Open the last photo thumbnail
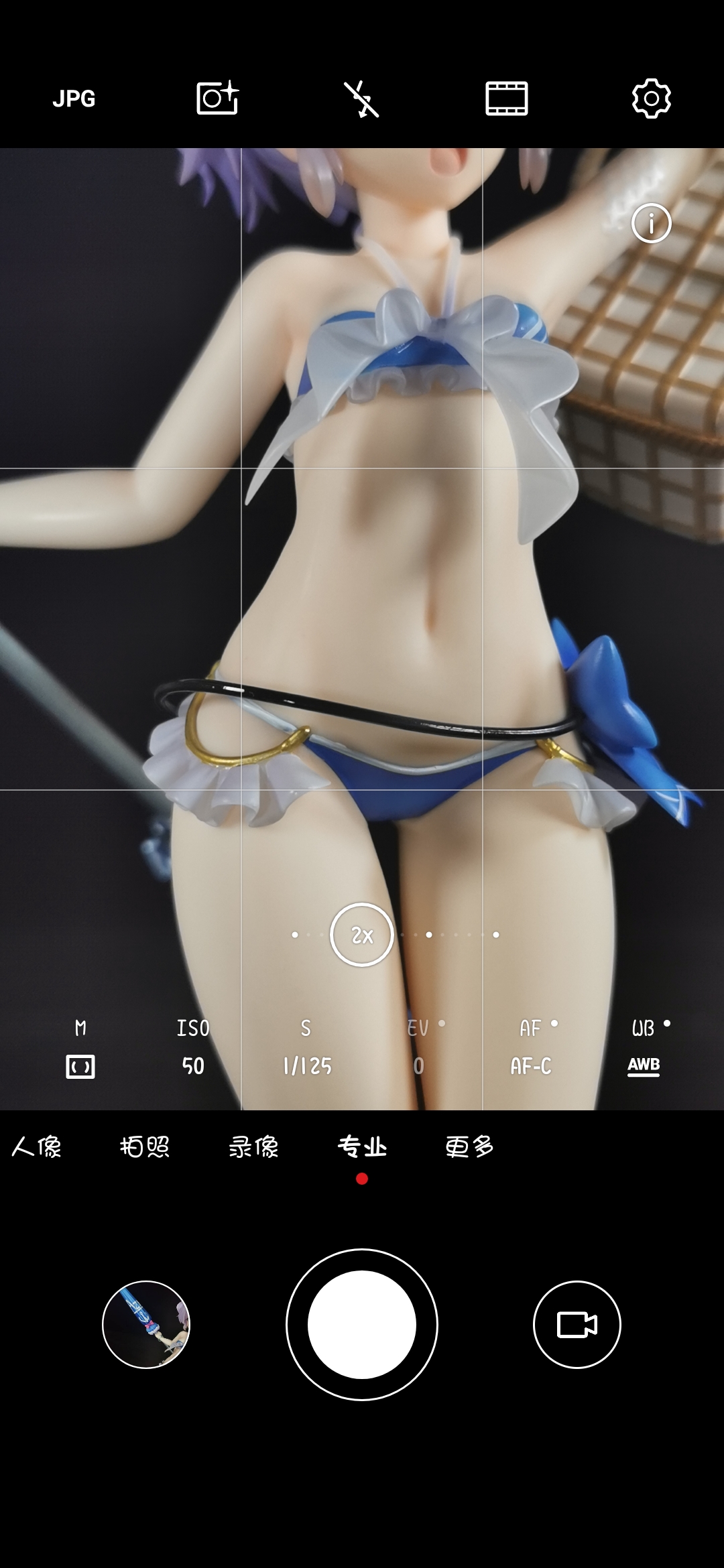The image size is (724, 1568). tap(146, 1324)
